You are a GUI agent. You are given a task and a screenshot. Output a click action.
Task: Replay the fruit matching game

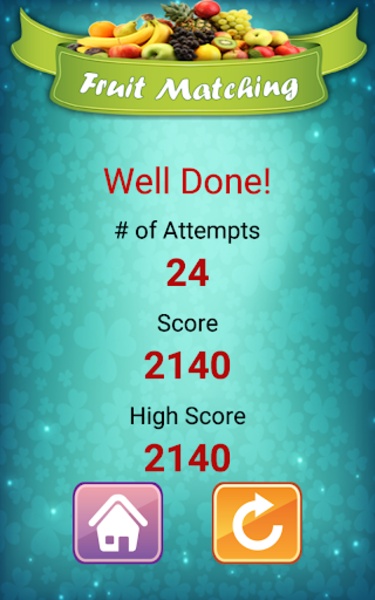pyautogui.click(x=257, y=523)
